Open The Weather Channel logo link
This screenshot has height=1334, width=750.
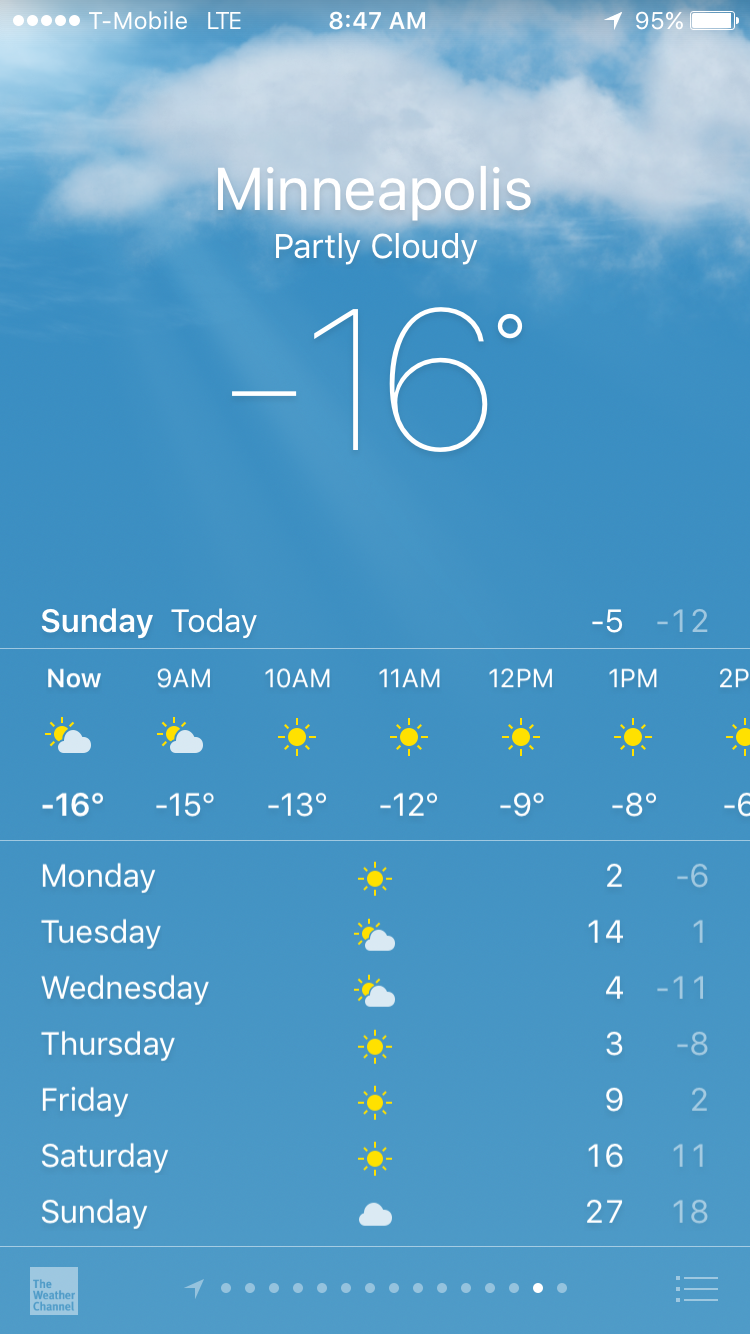(54, 1290)
